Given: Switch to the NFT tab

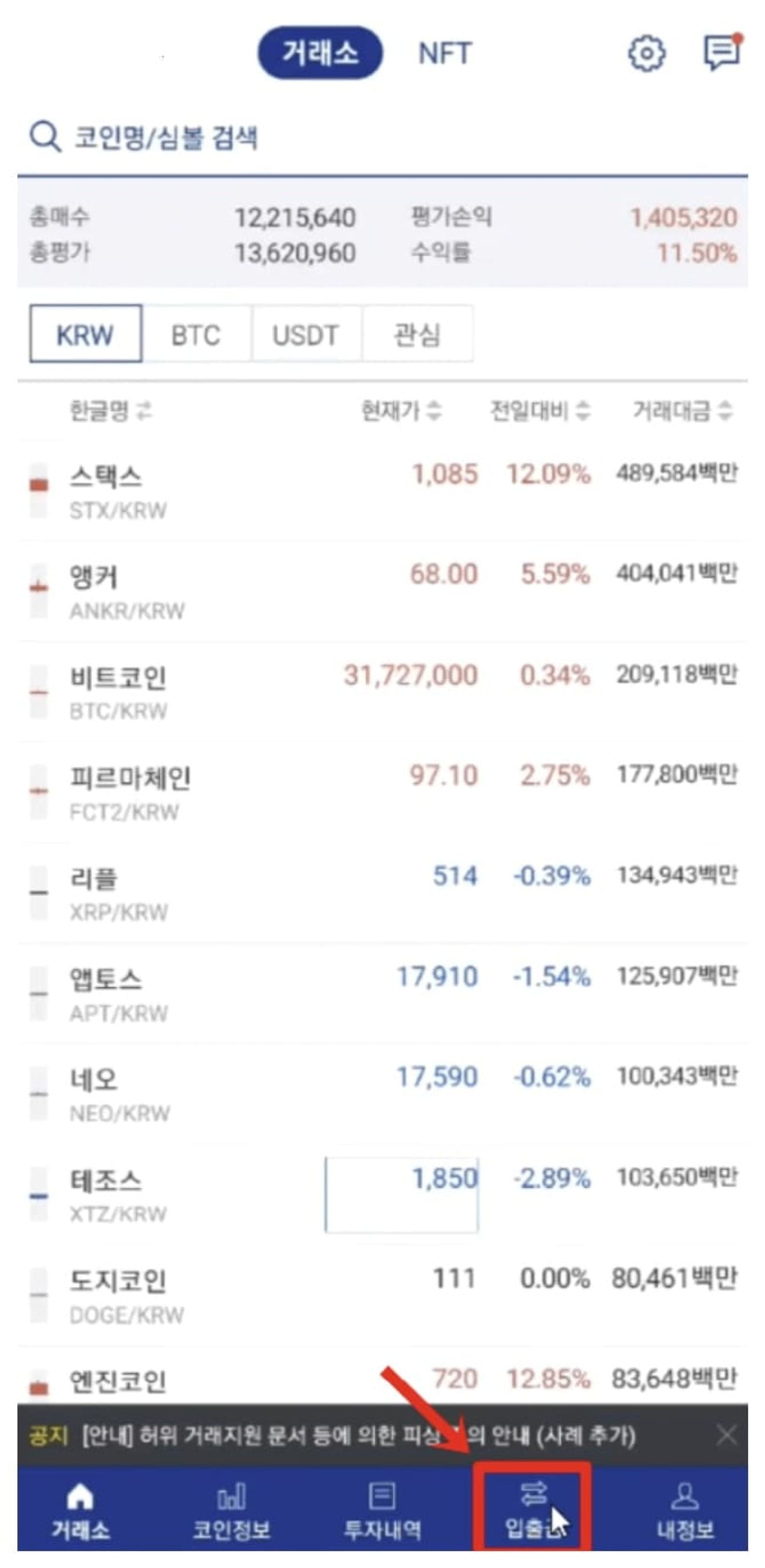Looking at the screenshot, I should (x=445, y=53).
